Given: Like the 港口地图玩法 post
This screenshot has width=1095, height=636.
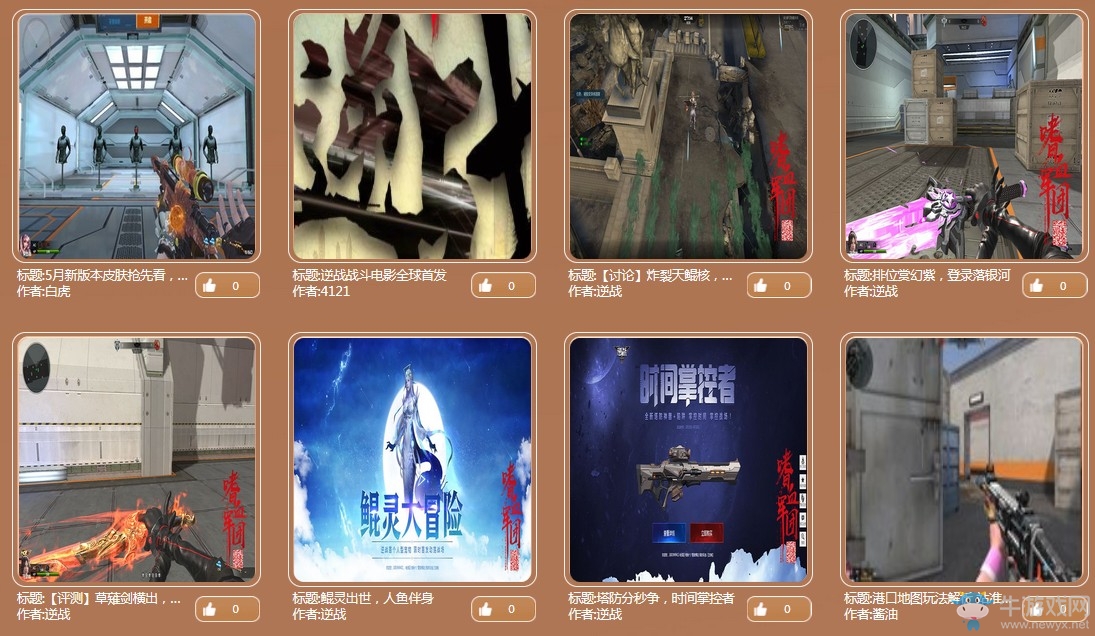Looking at the screenshot, I should pos(1053,608).
